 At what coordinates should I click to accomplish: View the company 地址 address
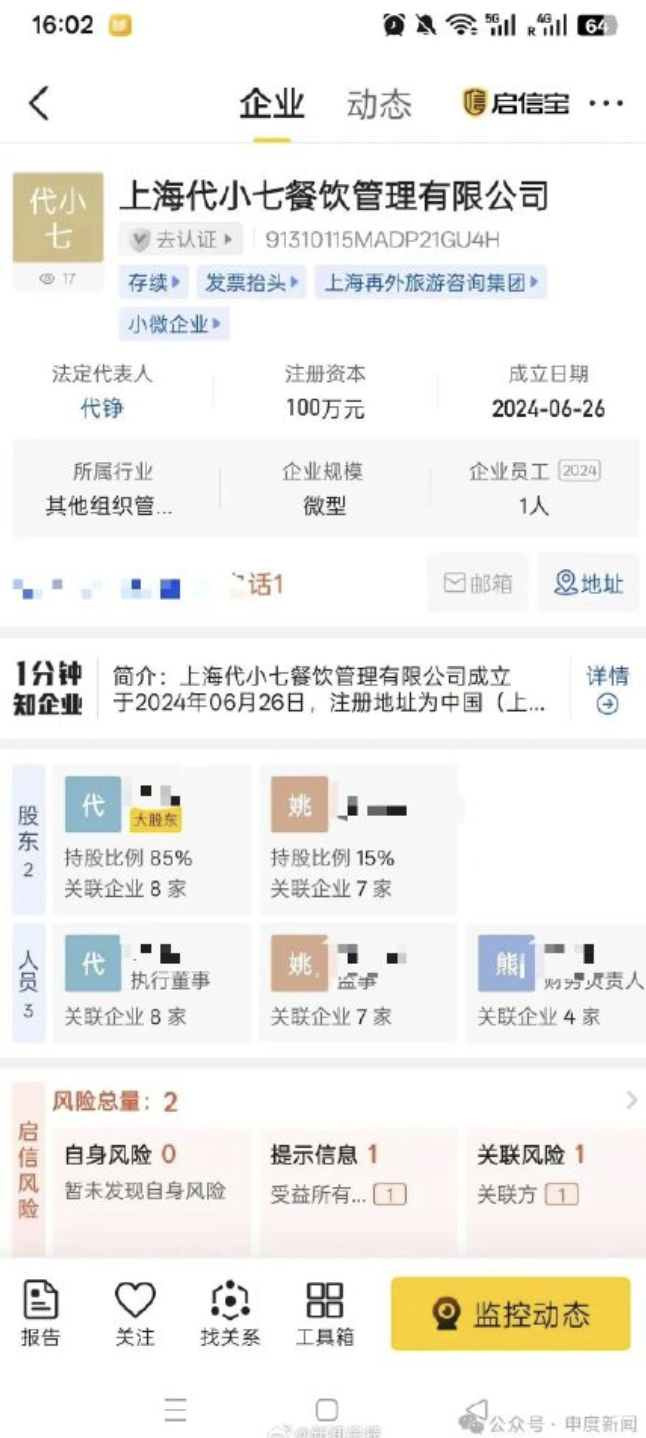(589, 584)
